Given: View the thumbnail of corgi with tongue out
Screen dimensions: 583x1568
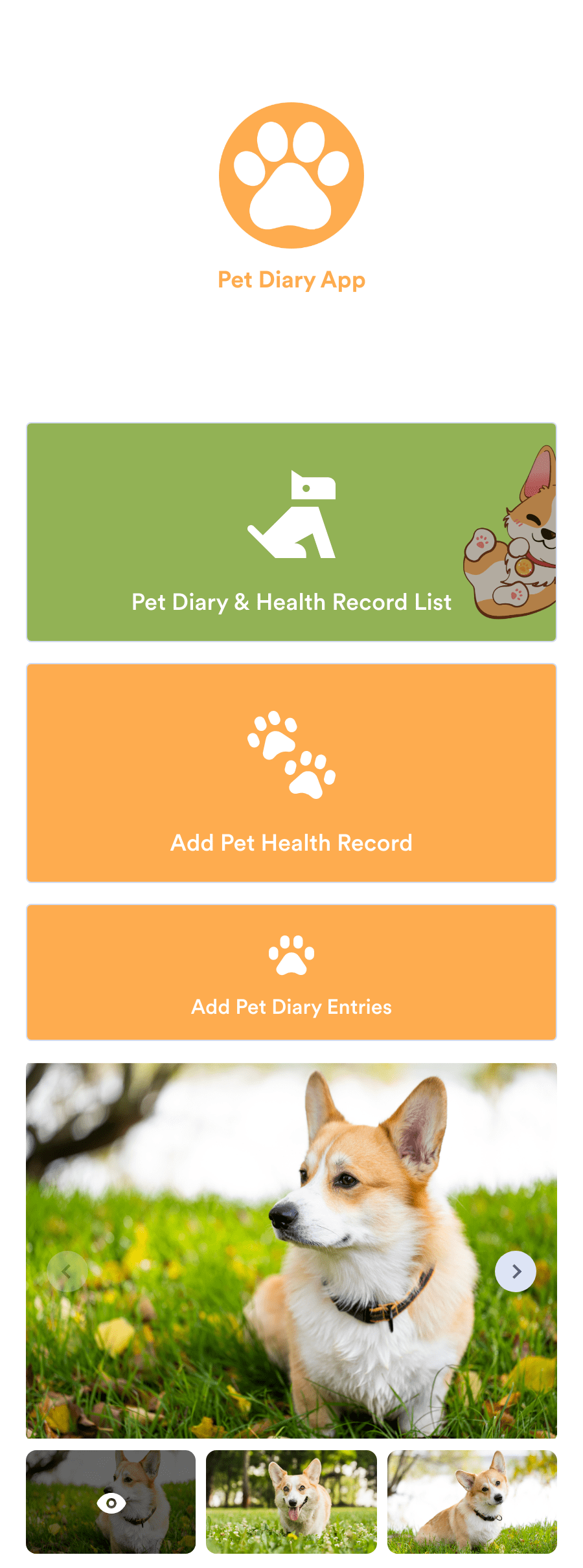Looking at the screenshot, I should click(291, 1502).
